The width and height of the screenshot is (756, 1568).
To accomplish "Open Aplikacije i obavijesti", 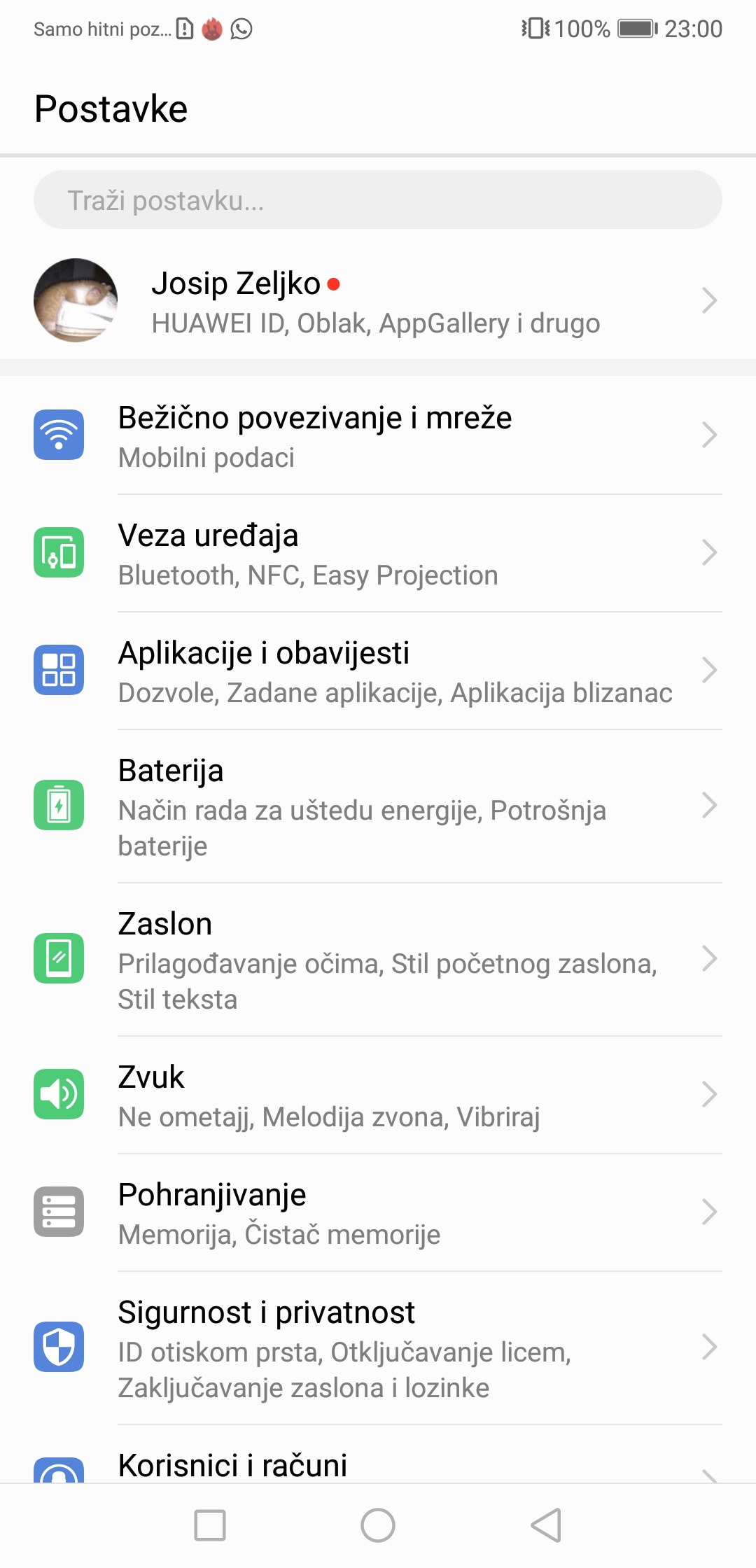I will point(378,671).
